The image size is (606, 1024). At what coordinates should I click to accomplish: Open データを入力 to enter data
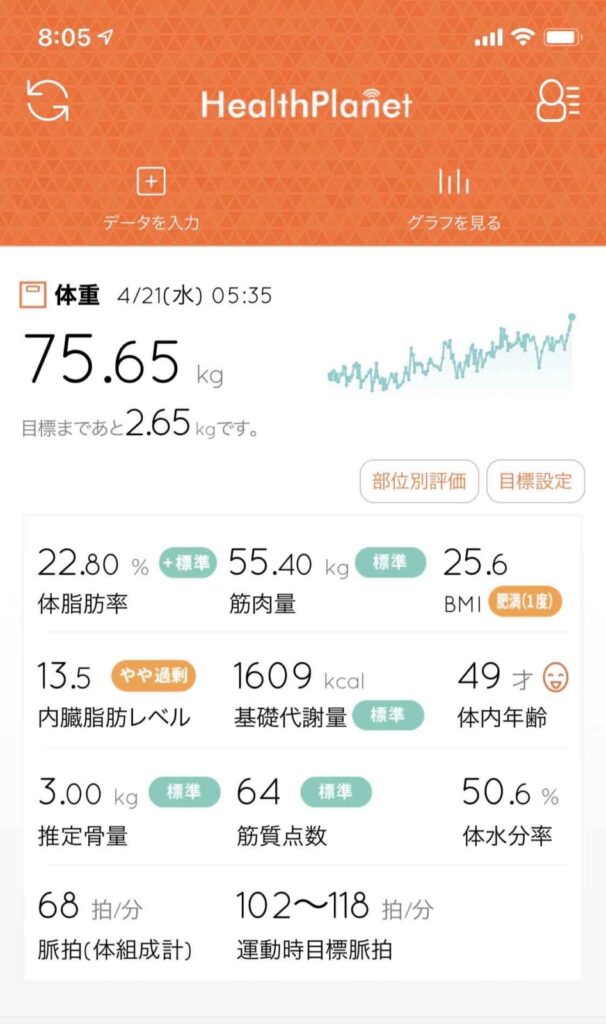151,199
